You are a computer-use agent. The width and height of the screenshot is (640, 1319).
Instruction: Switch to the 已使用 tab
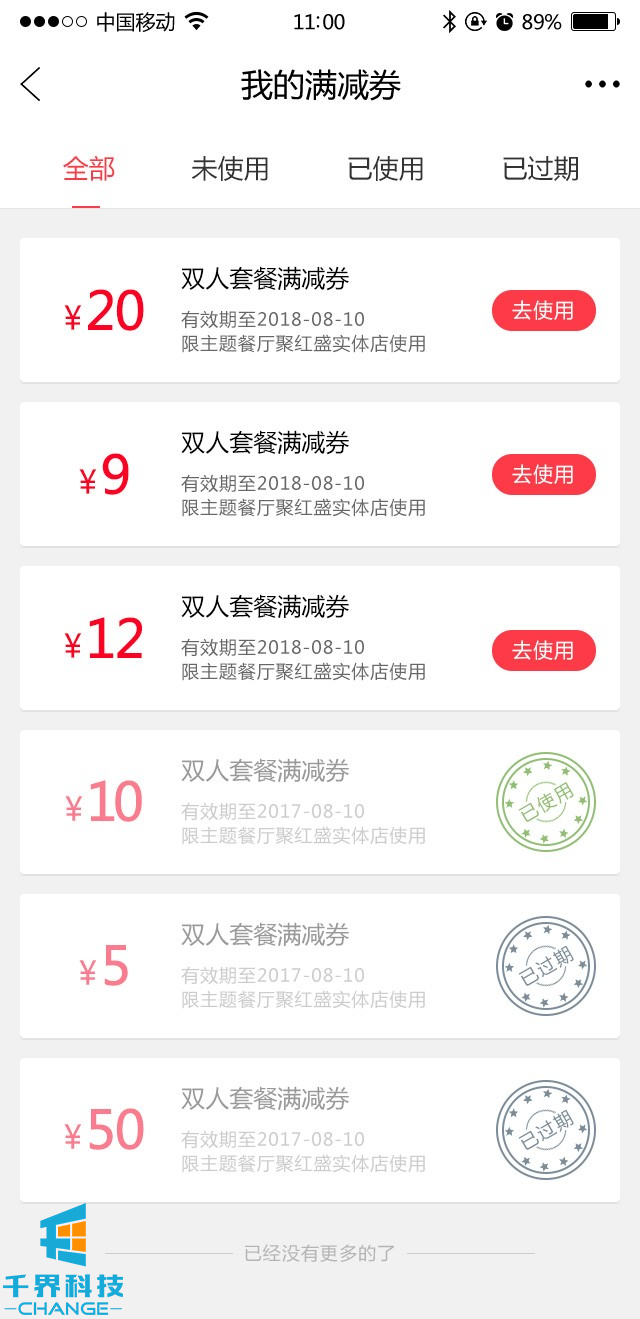385,169
